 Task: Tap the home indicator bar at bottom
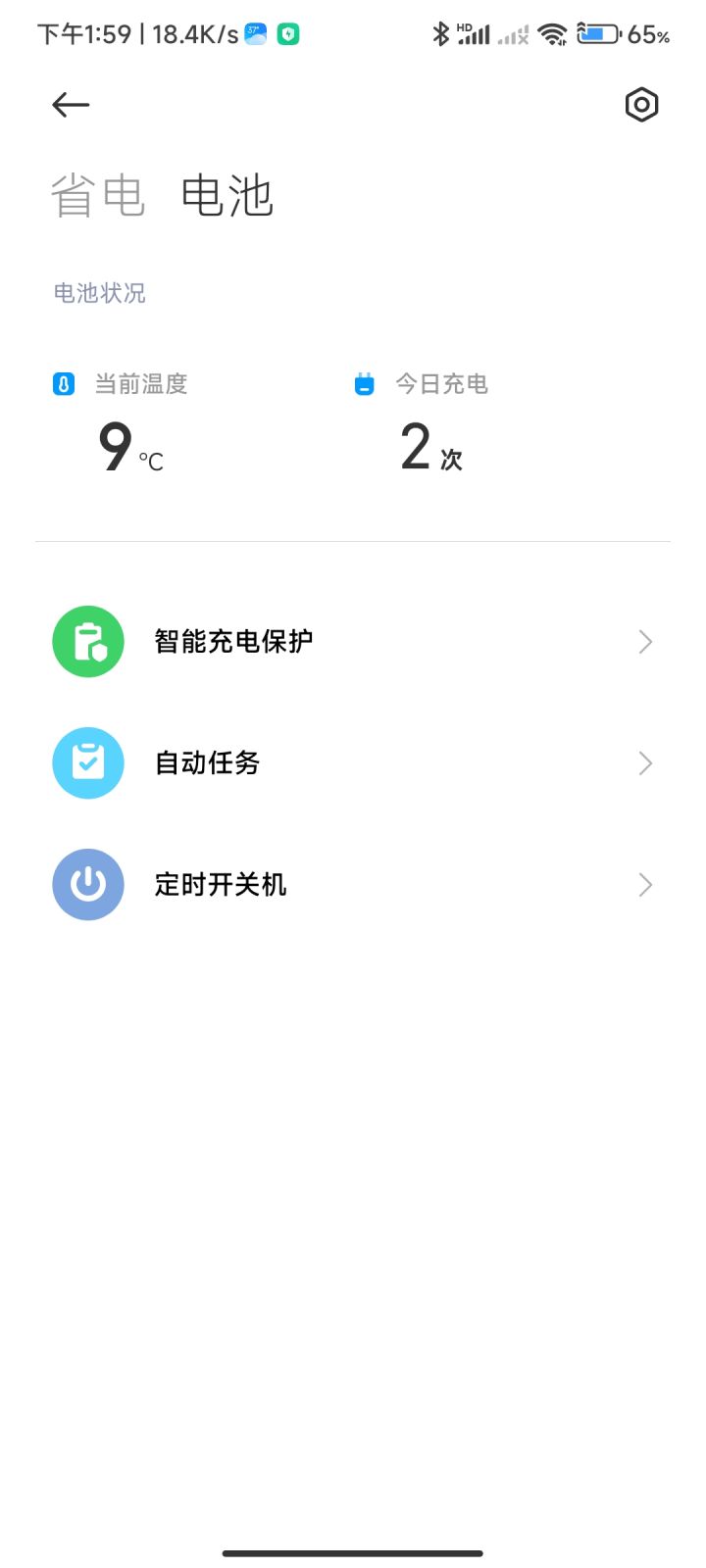pos(353,1553)
